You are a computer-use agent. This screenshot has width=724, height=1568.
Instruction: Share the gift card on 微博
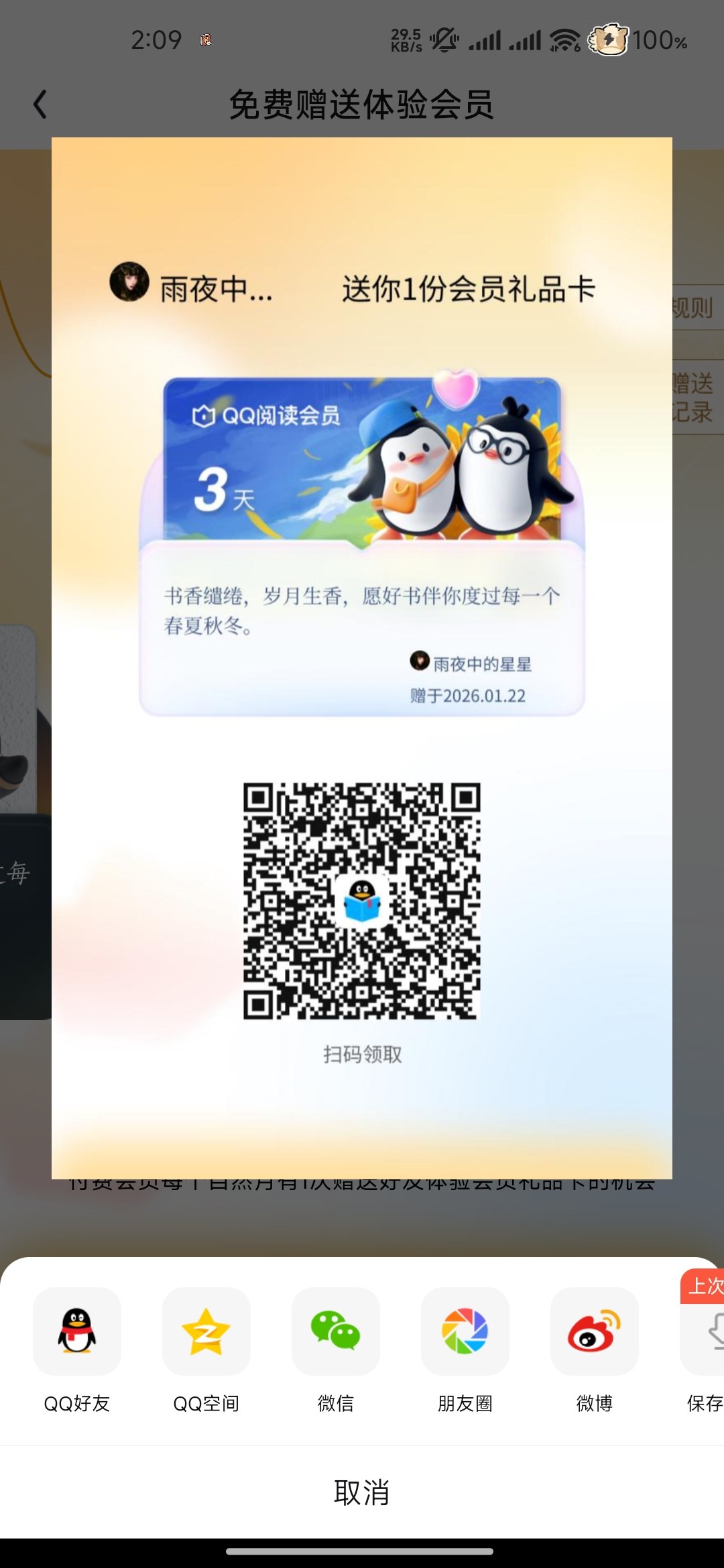coord(595,1331)
